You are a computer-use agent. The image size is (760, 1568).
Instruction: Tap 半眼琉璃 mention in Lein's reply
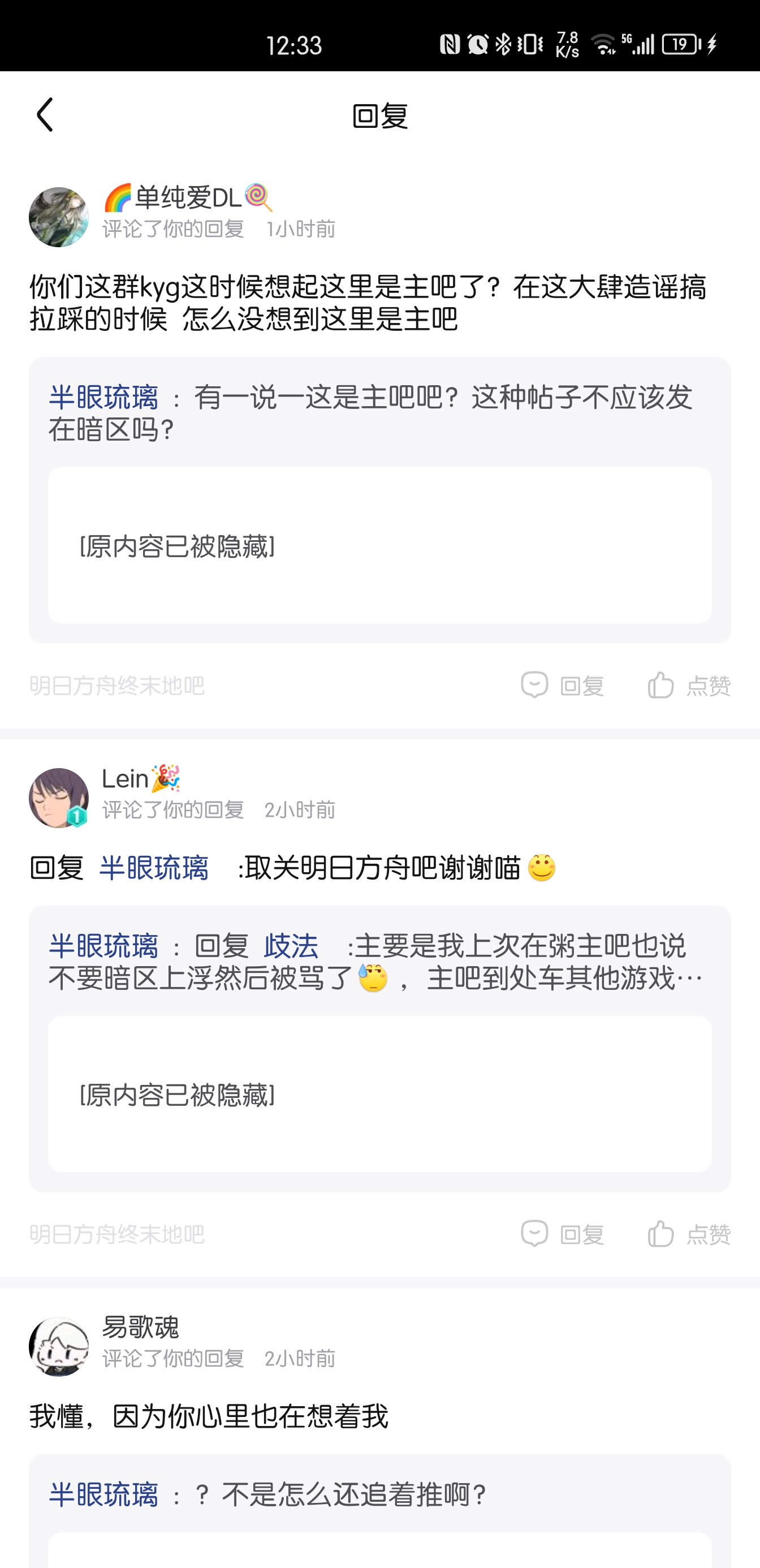coord(154,868)
